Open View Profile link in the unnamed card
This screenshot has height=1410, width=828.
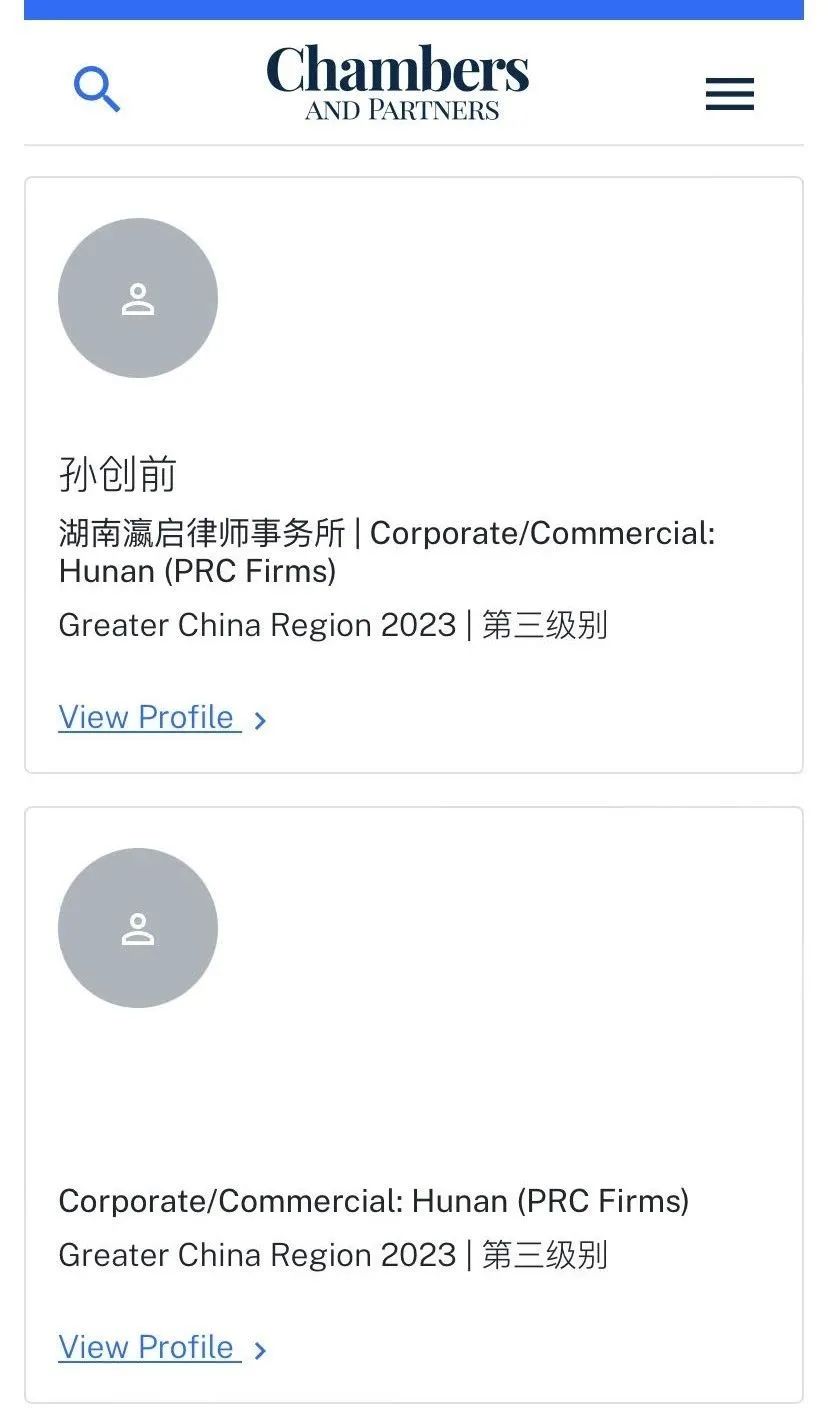tap(163, 1348)
